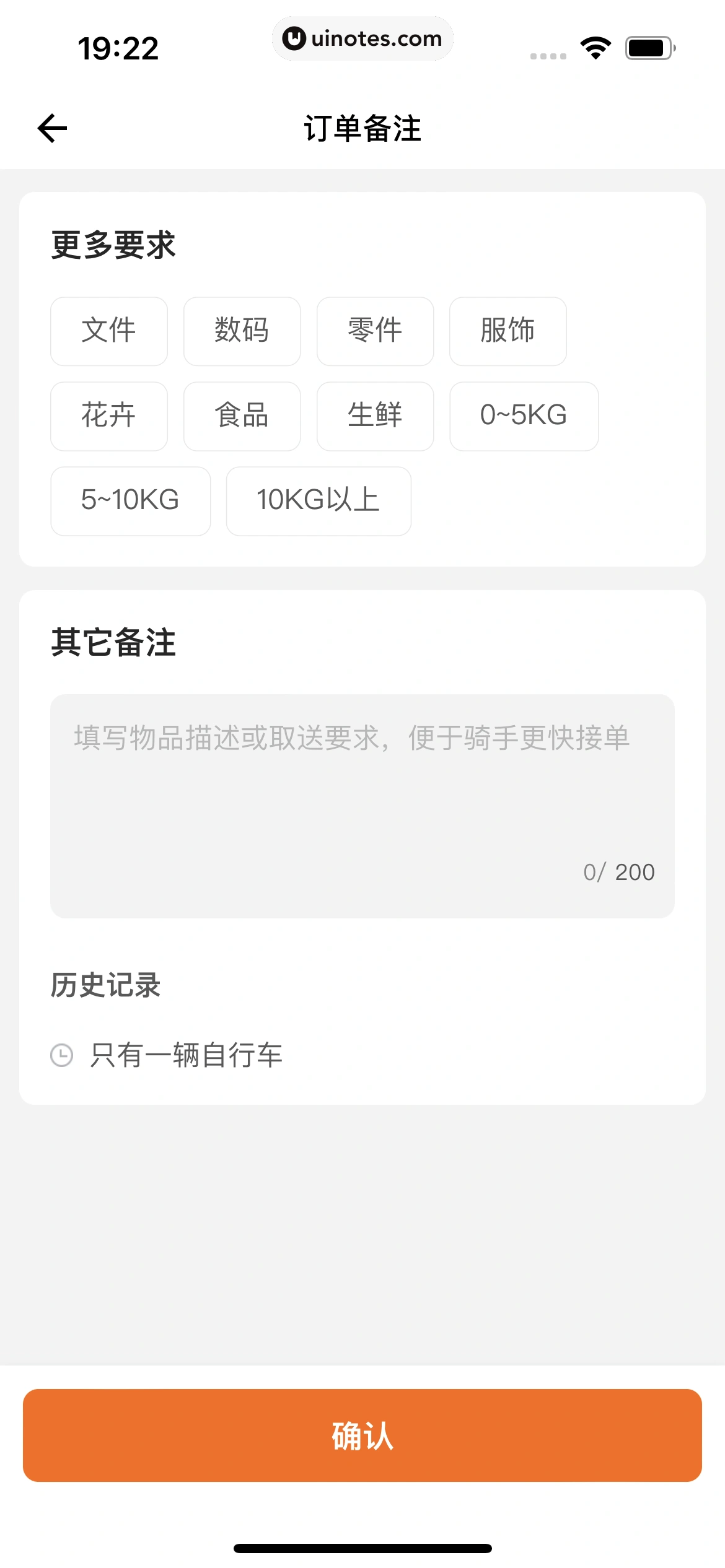Image resolution: width=725 pixels, height=1568 pixels.
Task: Toggle the 食品 chip
Action: tap(242, 416)
